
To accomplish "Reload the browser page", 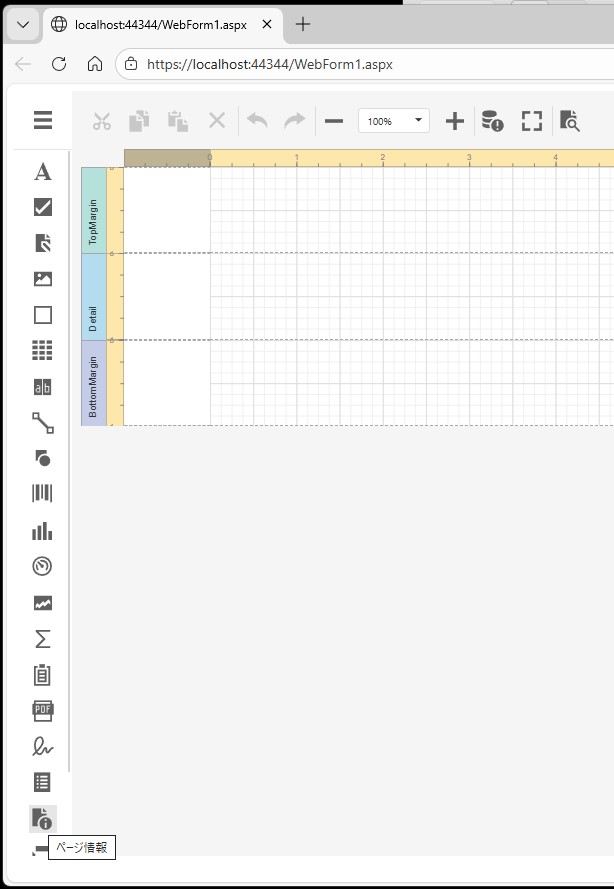I will pos(59,64).
